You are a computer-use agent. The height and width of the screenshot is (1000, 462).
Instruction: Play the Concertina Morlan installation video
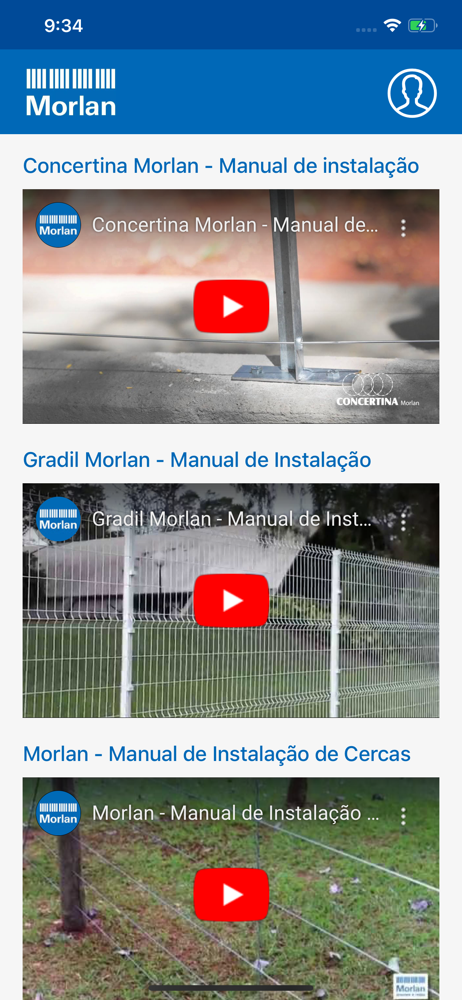tap(231, 306)
